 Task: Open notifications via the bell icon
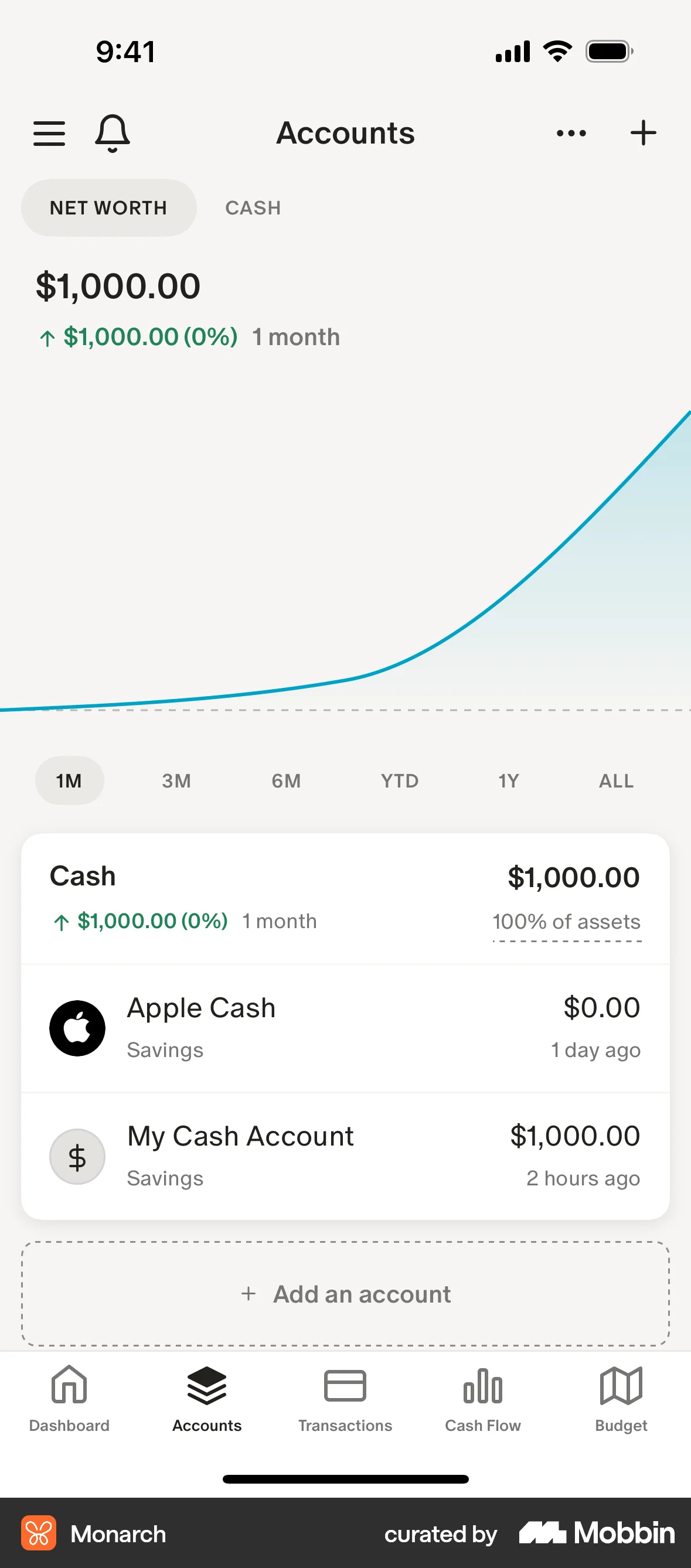(x=113, y=132)
